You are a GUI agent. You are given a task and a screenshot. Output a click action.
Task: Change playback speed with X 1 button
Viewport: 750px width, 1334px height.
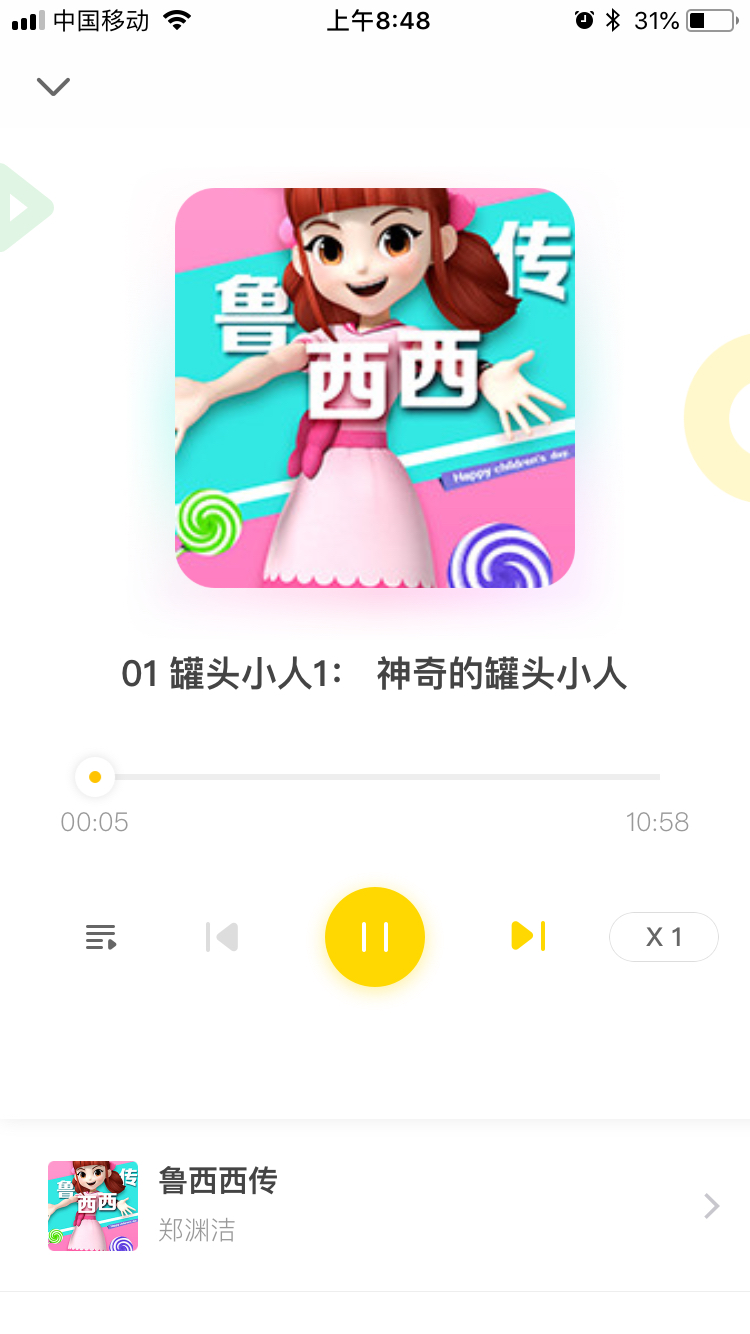664,937
